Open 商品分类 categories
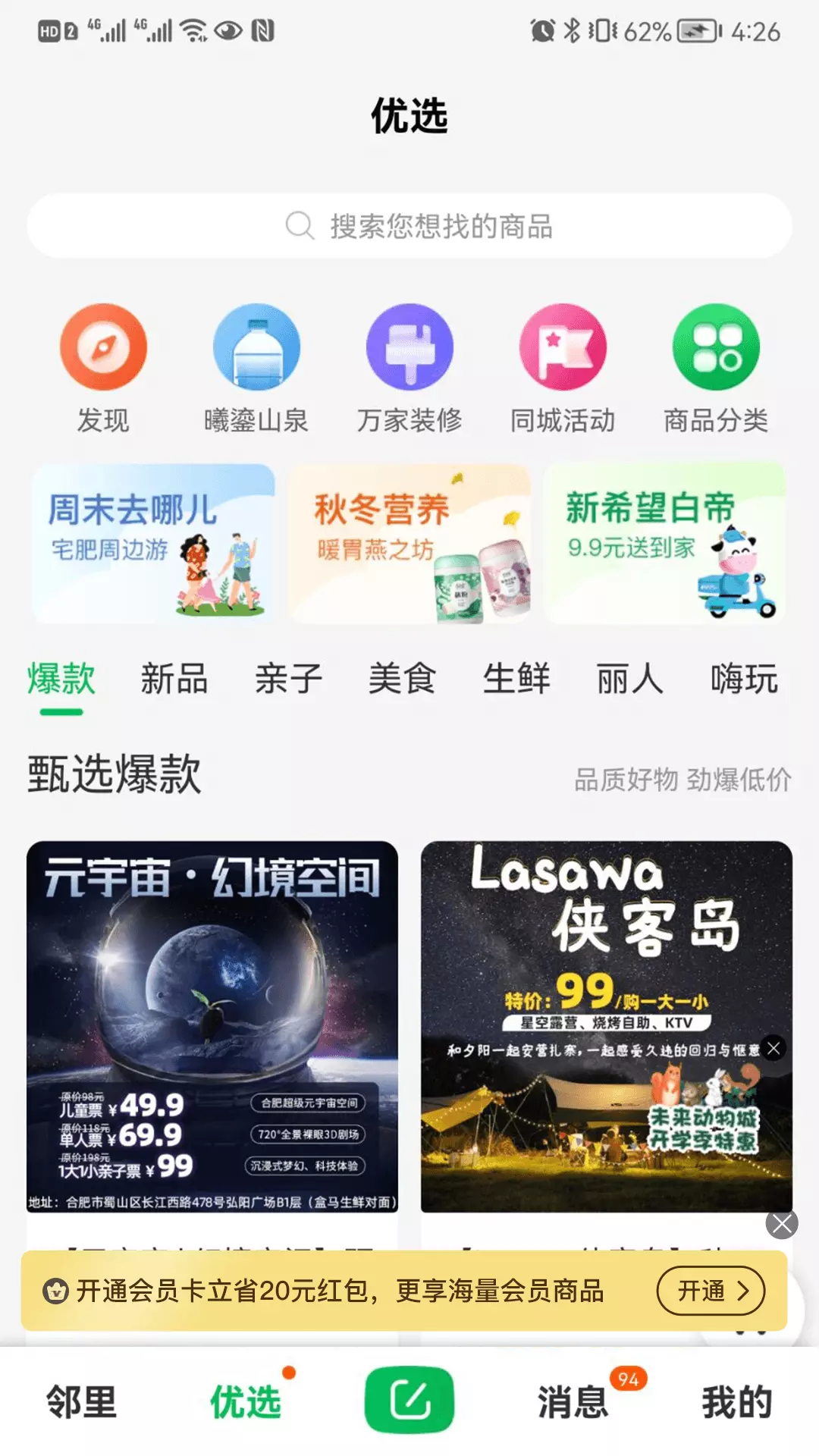This screenshot has height=1456, width=819. coord(716,369)
